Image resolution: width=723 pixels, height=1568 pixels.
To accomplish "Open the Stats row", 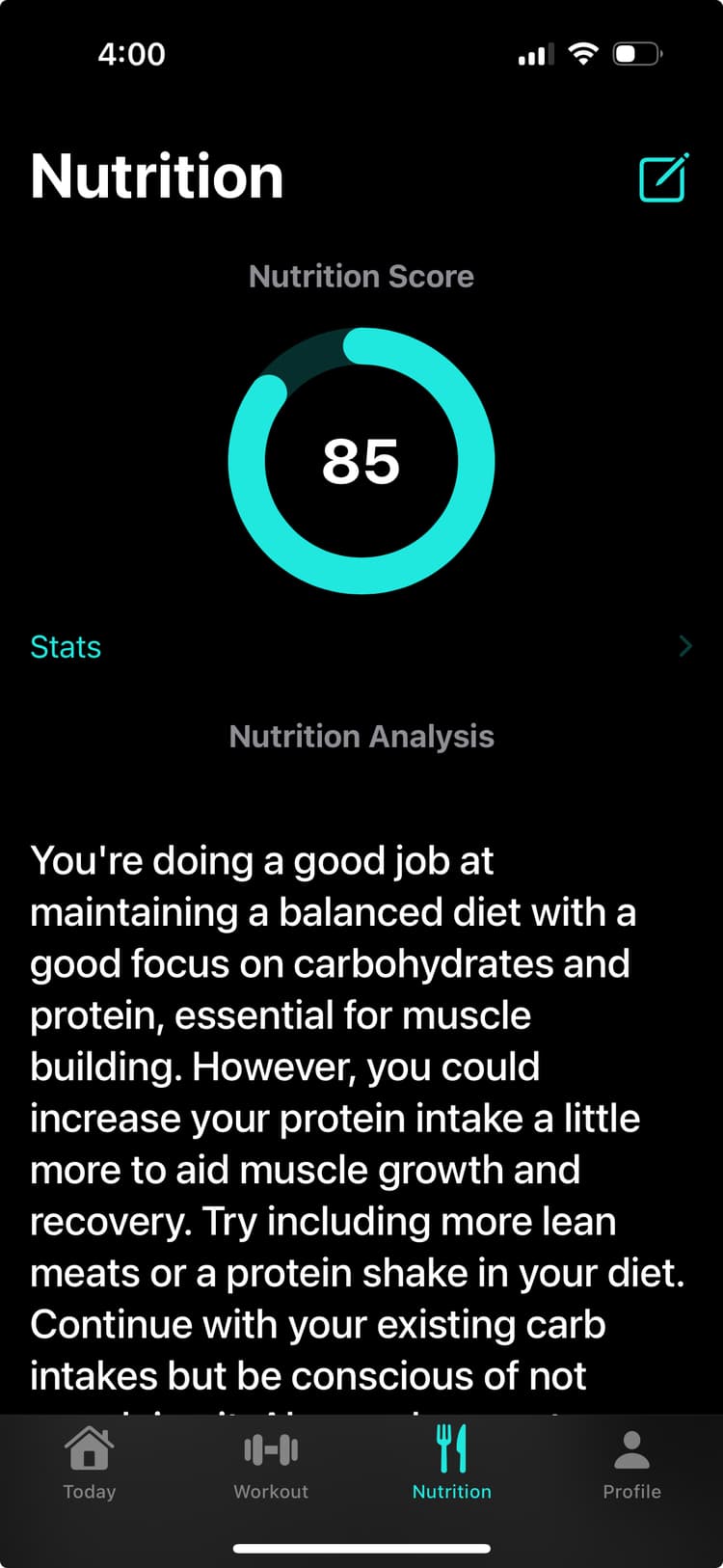I will tap(361, 646).
